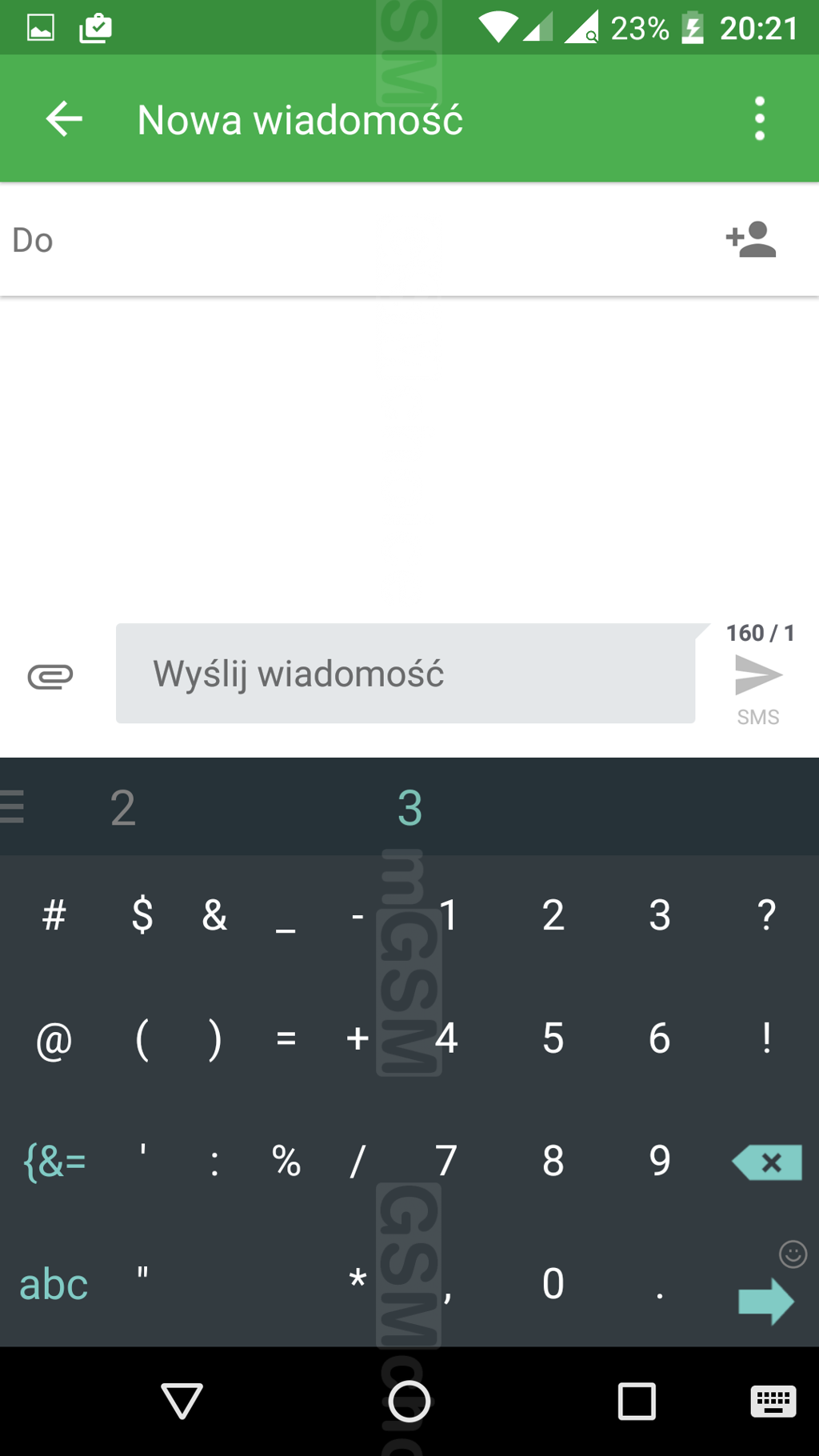Open the keyboard switcher icon
819x1456 pixels.
coord(773,1402)
